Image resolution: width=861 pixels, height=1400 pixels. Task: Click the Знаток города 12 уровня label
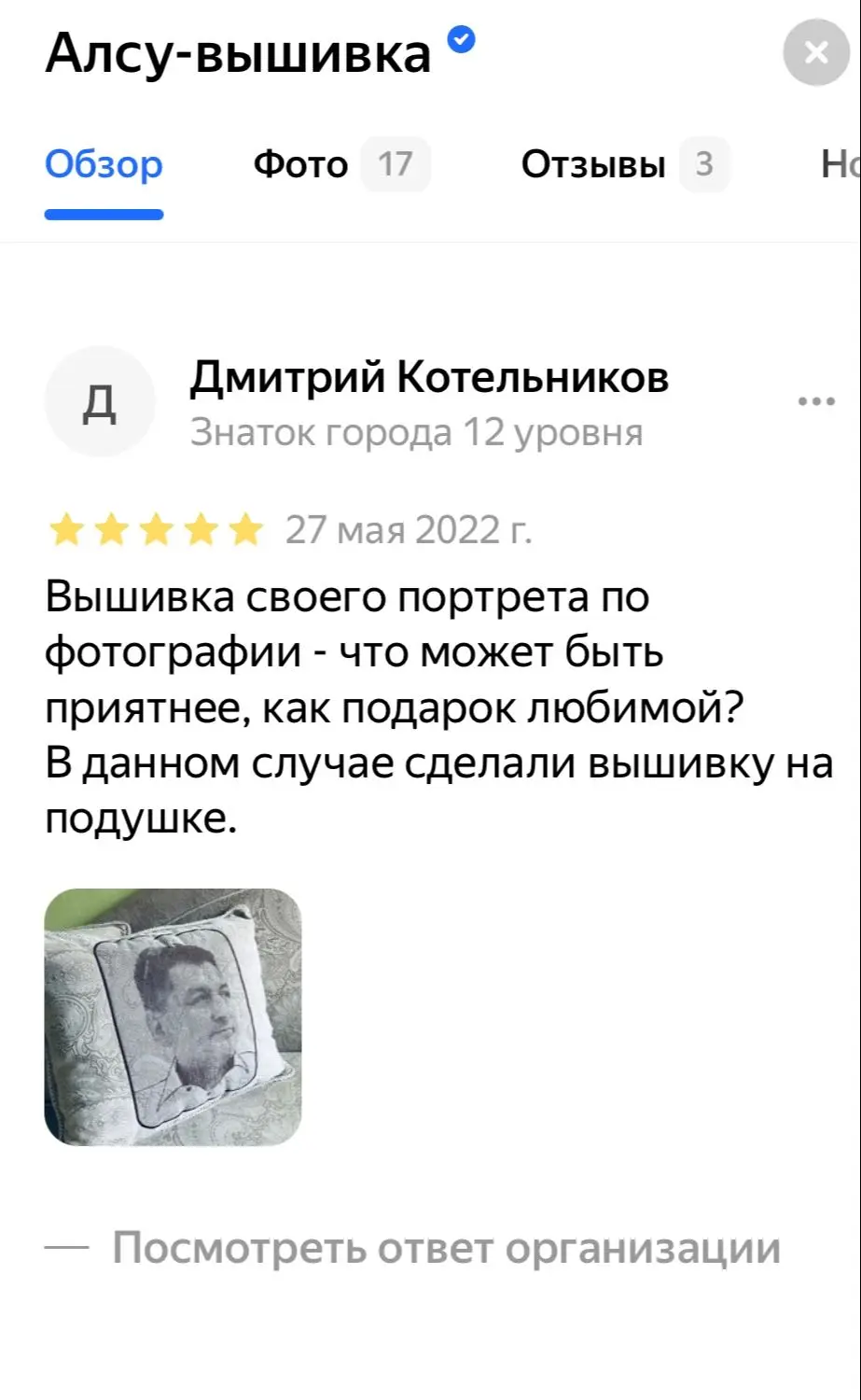coord(416,431)
